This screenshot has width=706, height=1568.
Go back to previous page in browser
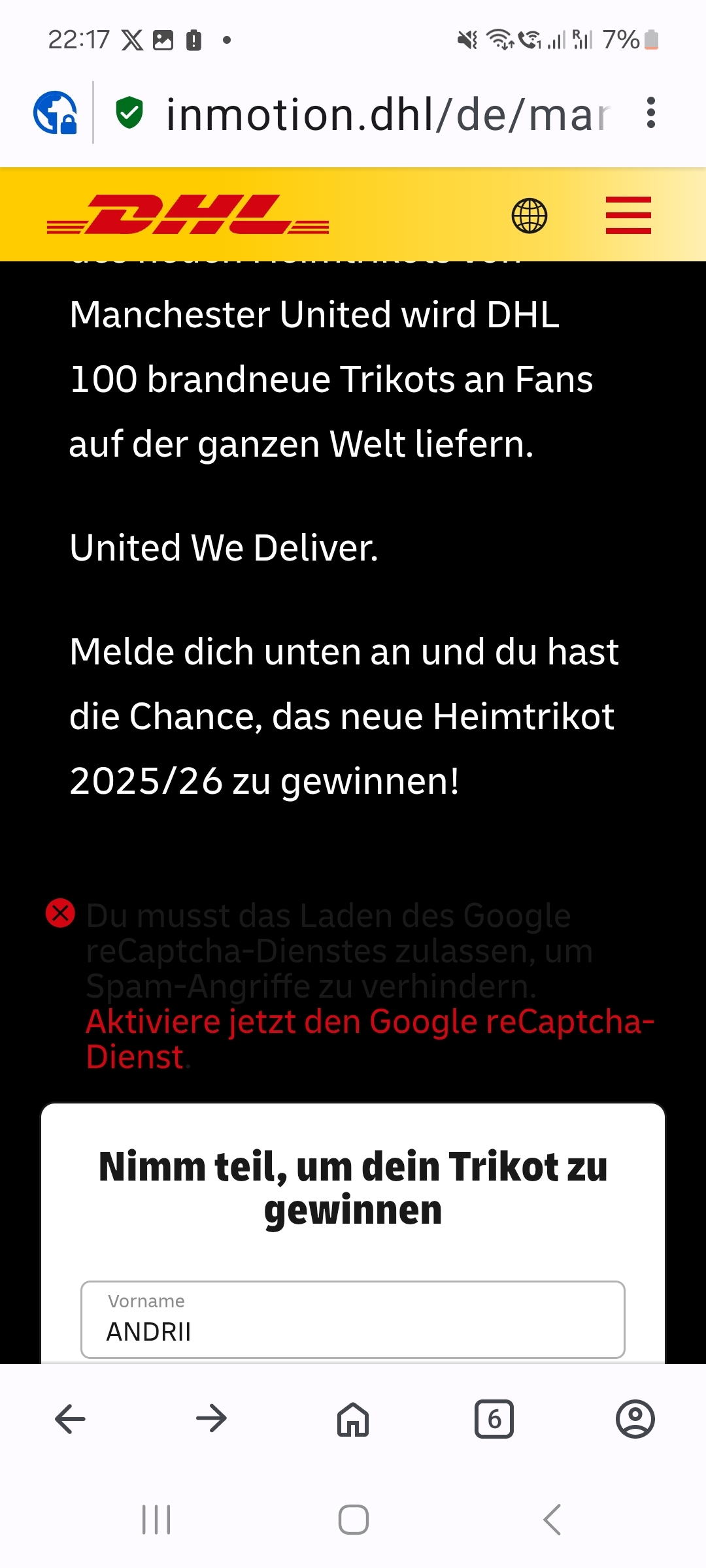click(71, 1419)
